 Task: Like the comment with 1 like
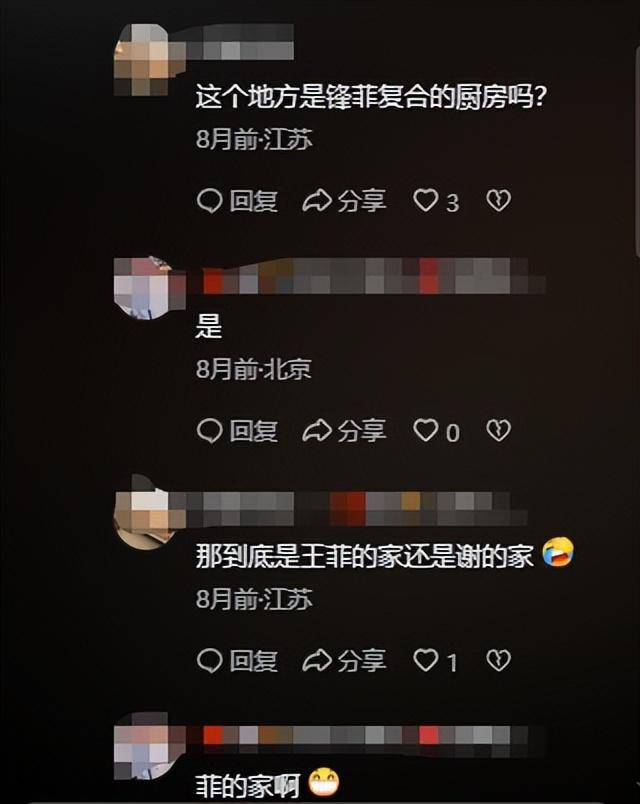(428, 660)
